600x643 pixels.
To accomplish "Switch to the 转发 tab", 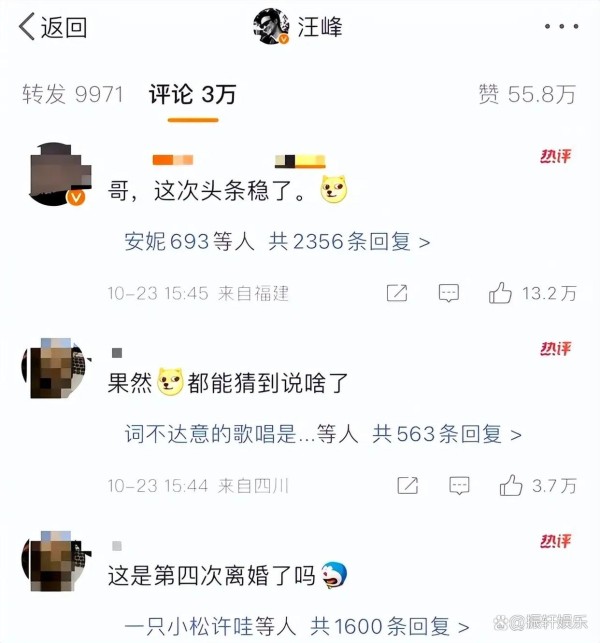I will pyautogui.click(x=72, y=94).
